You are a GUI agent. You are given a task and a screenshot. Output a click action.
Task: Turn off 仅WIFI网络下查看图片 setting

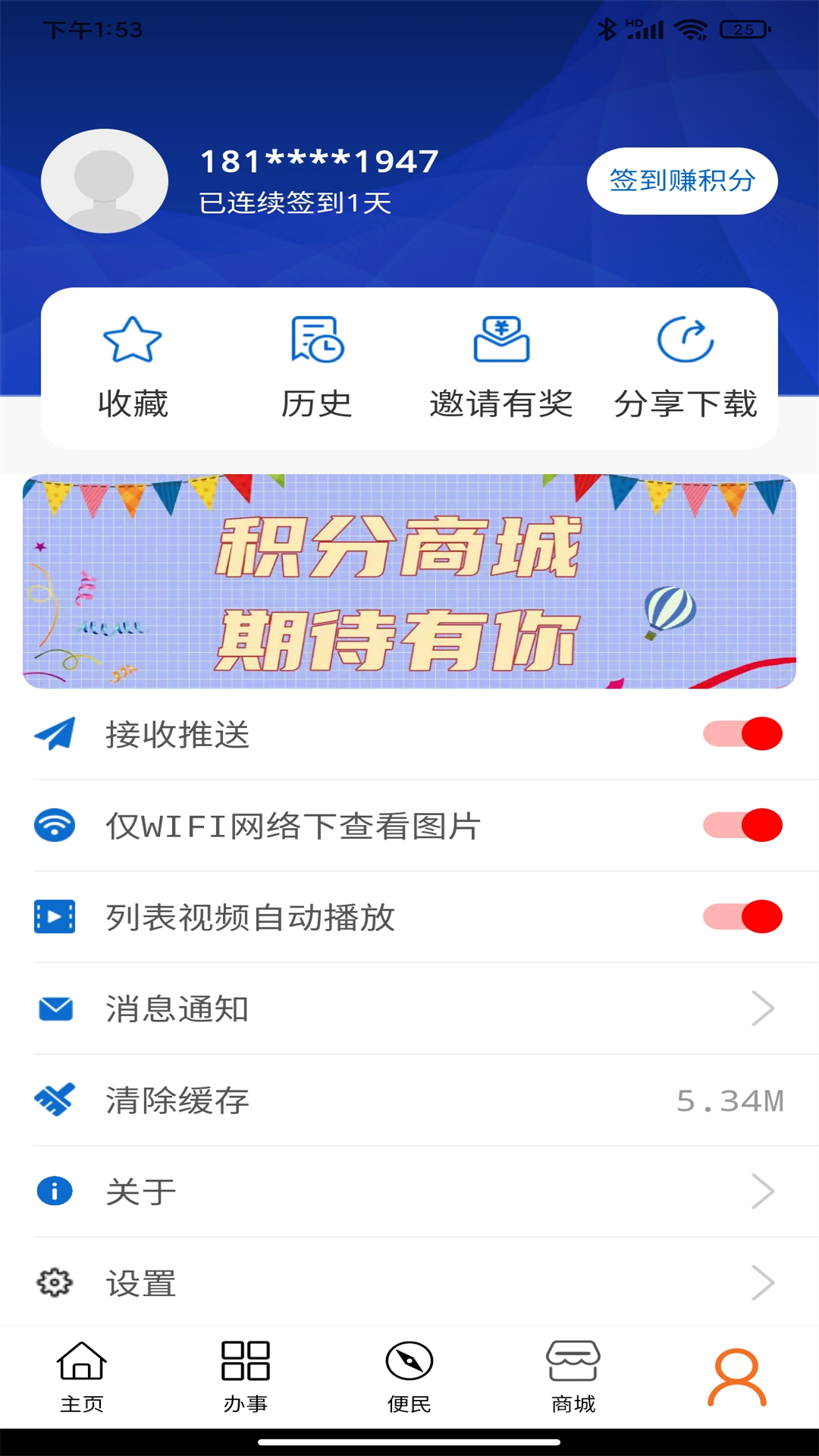744,824
